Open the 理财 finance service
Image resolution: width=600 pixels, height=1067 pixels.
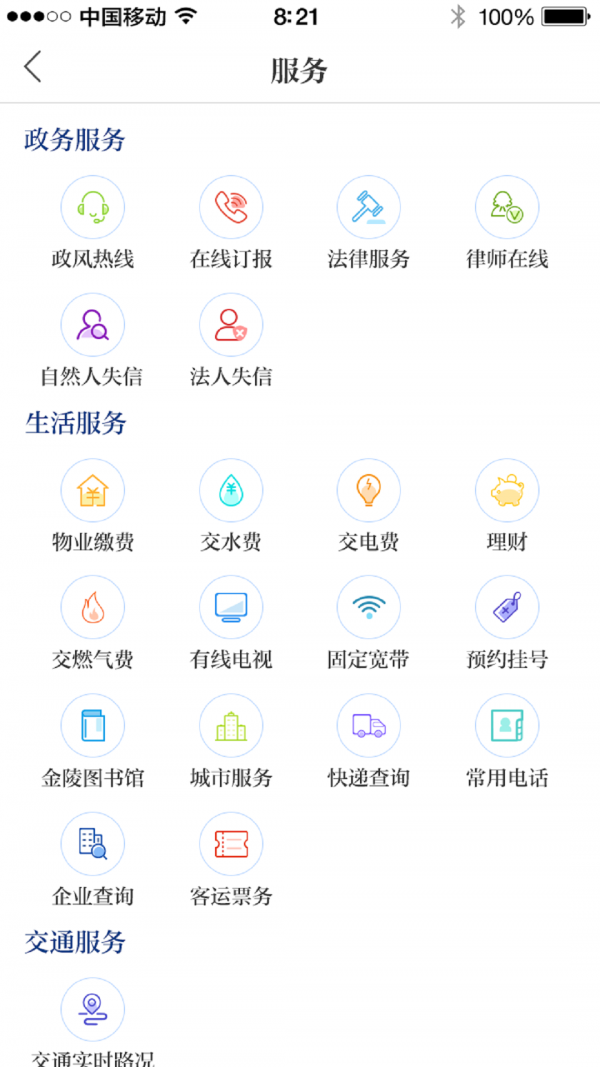tap(507, 491)
